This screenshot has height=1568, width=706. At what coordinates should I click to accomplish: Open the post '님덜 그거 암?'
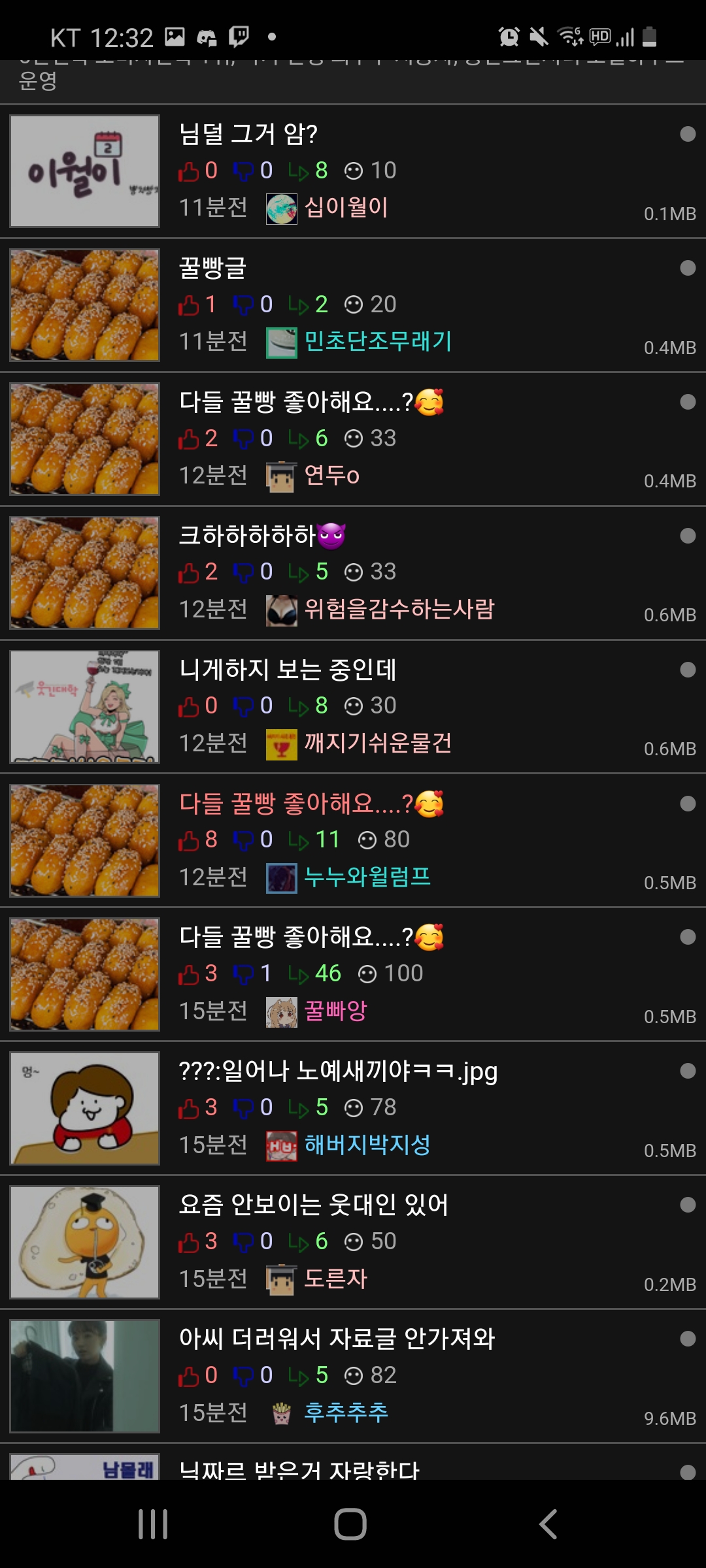(x=248, y=134)
